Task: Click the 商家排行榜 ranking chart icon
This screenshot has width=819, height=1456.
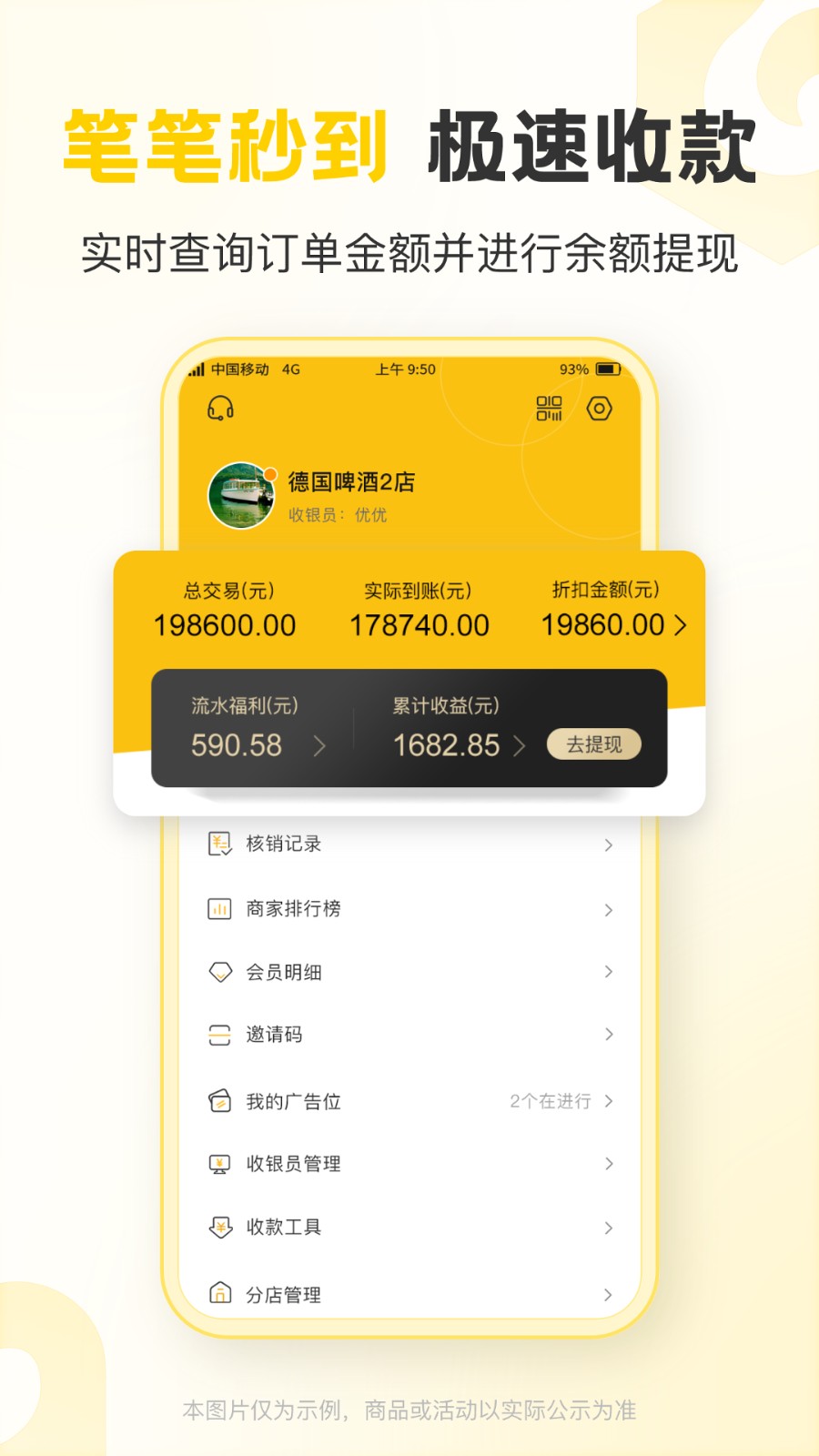Action: (x=218, y=908)
